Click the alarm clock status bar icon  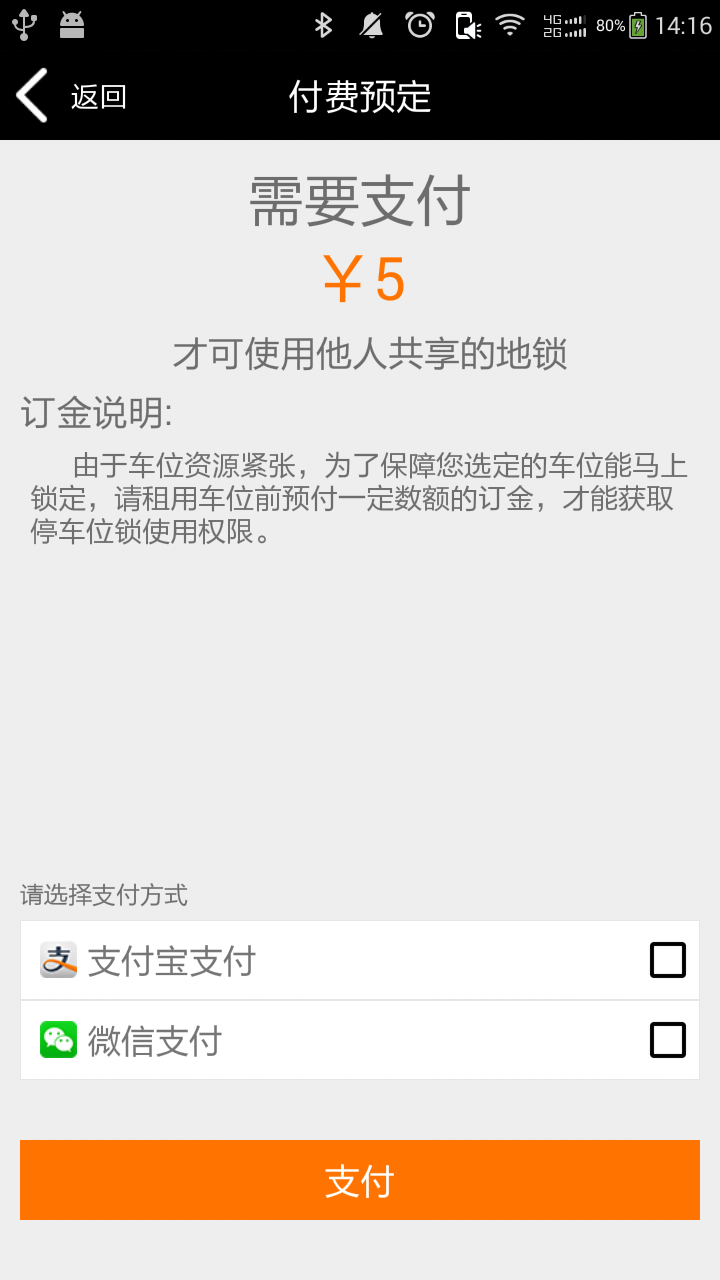pyautogui.click(x=419, y=24)
